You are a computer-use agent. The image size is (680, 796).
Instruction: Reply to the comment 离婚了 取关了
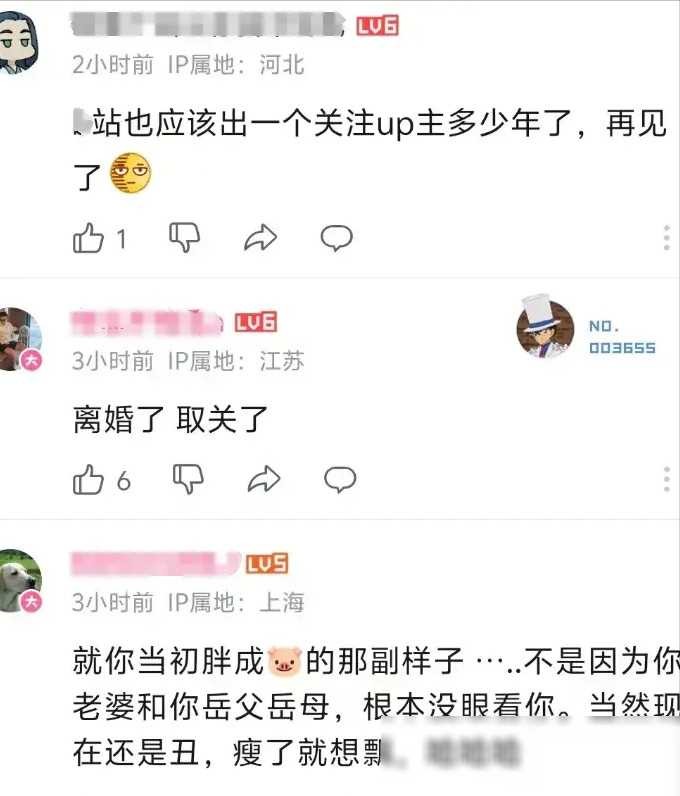click(x=340, y=479)
